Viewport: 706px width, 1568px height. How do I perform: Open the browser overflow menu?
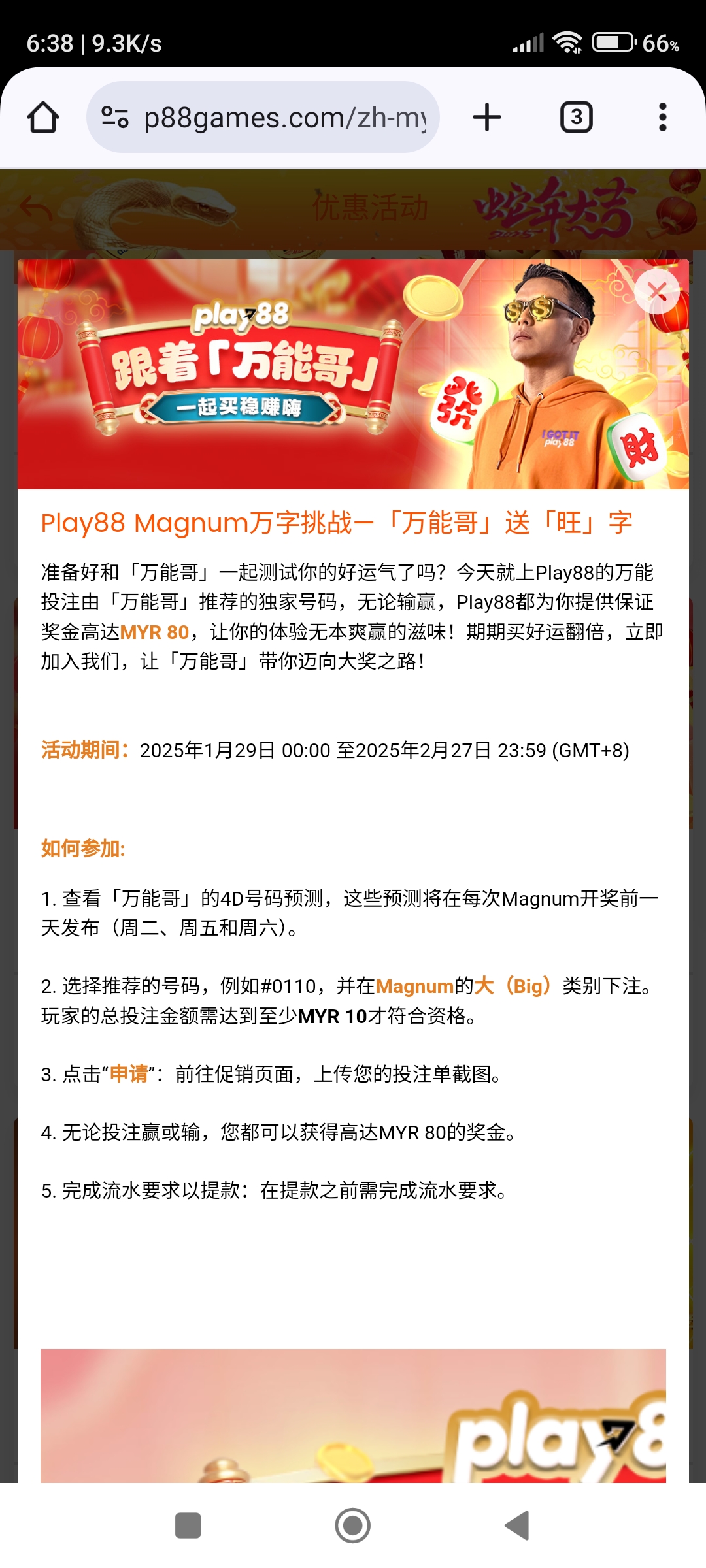662,118
